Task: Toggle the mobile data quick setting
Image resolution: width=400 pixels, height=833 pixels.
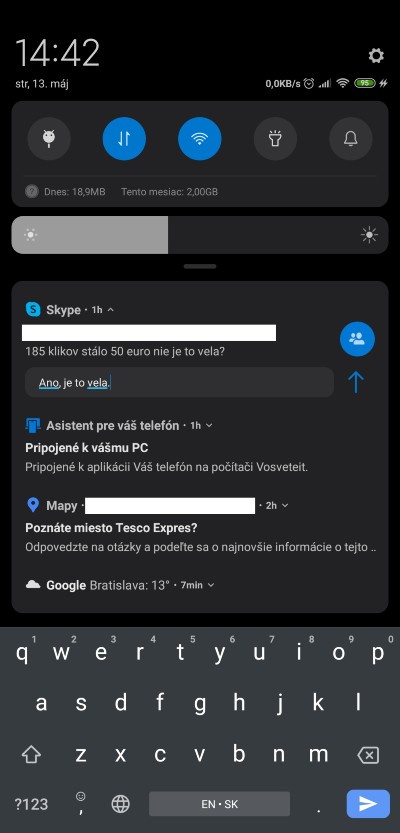Action: tap(124, 138)
